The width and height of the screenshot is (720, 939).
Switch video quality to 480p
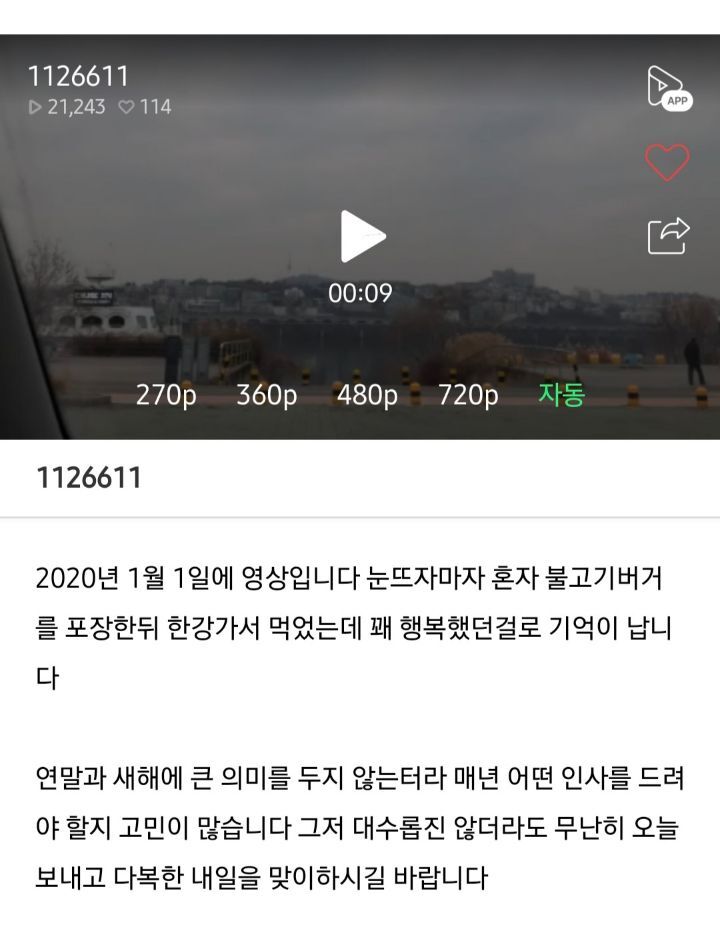[367, 396]
